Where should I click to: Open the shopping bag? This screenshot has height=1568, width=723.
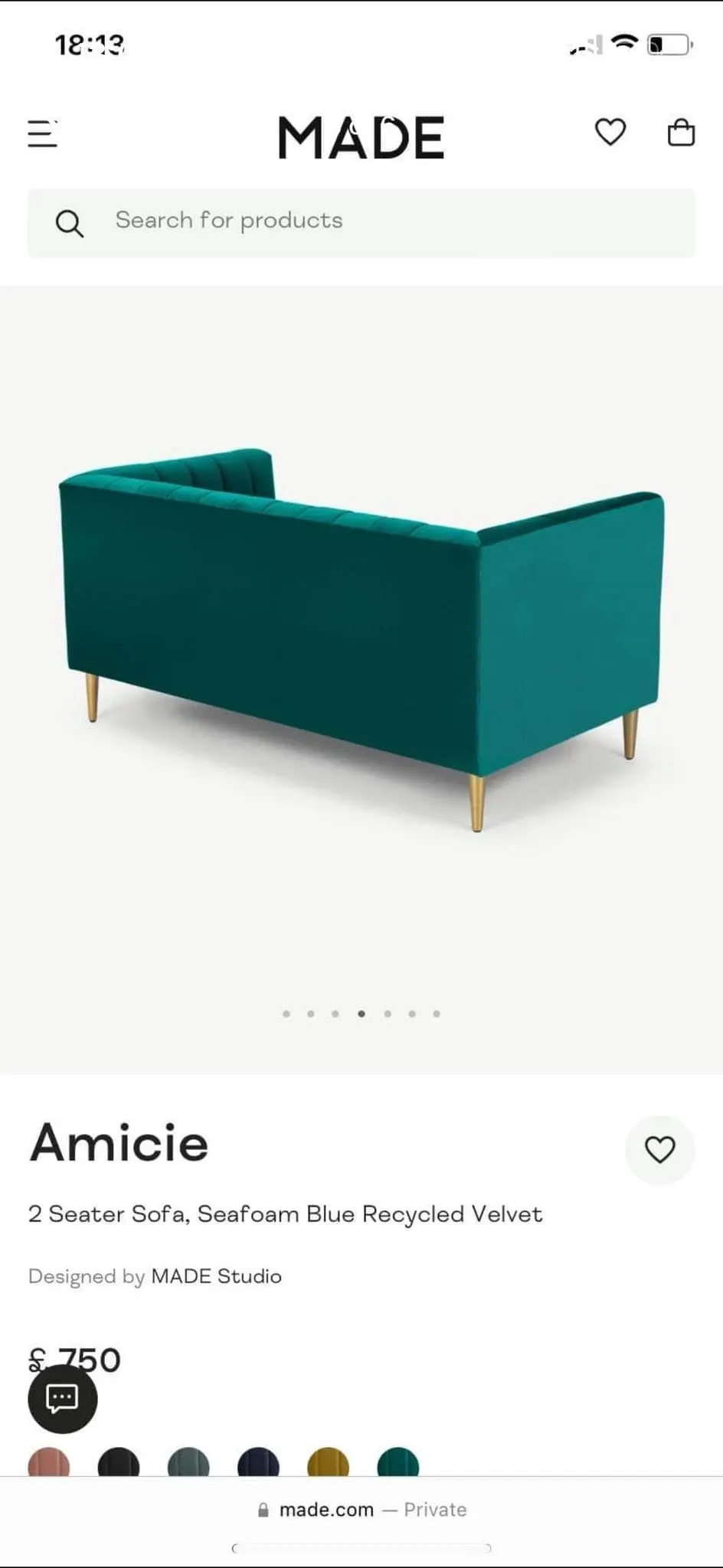tap(681, 132)
